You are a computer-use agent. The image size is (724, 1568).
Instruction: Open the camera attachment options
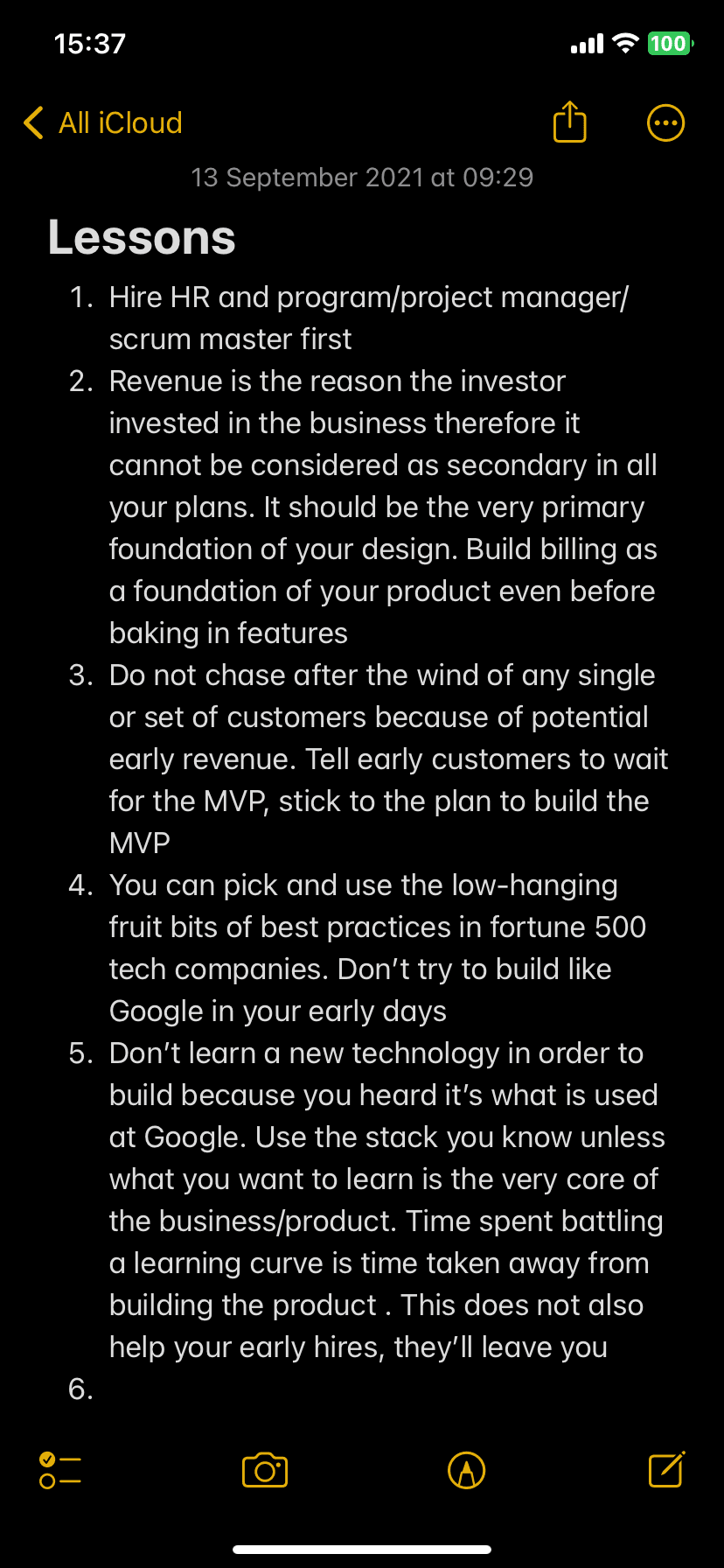[x=265, y=1470]
